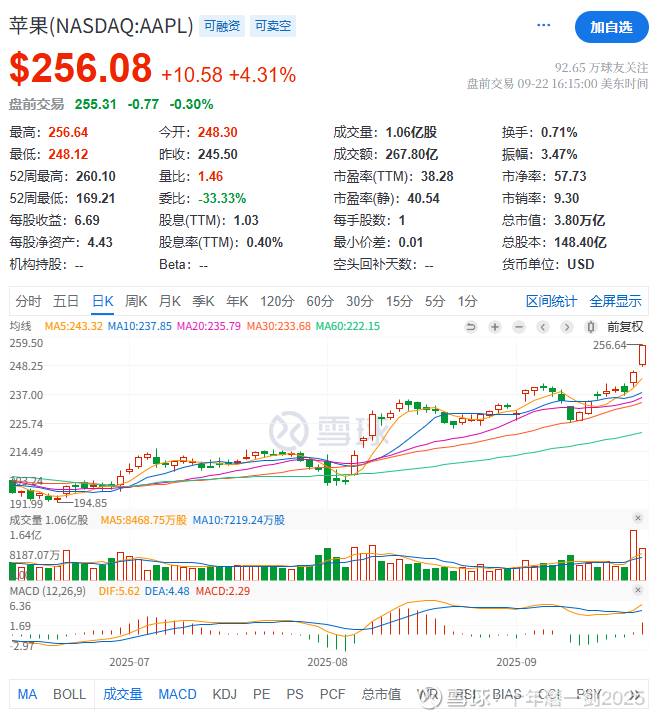This screenshot has width=664, height=718.
Task: Close the 成交量 volume indicator panel
Action: click(x=637, y=517)
